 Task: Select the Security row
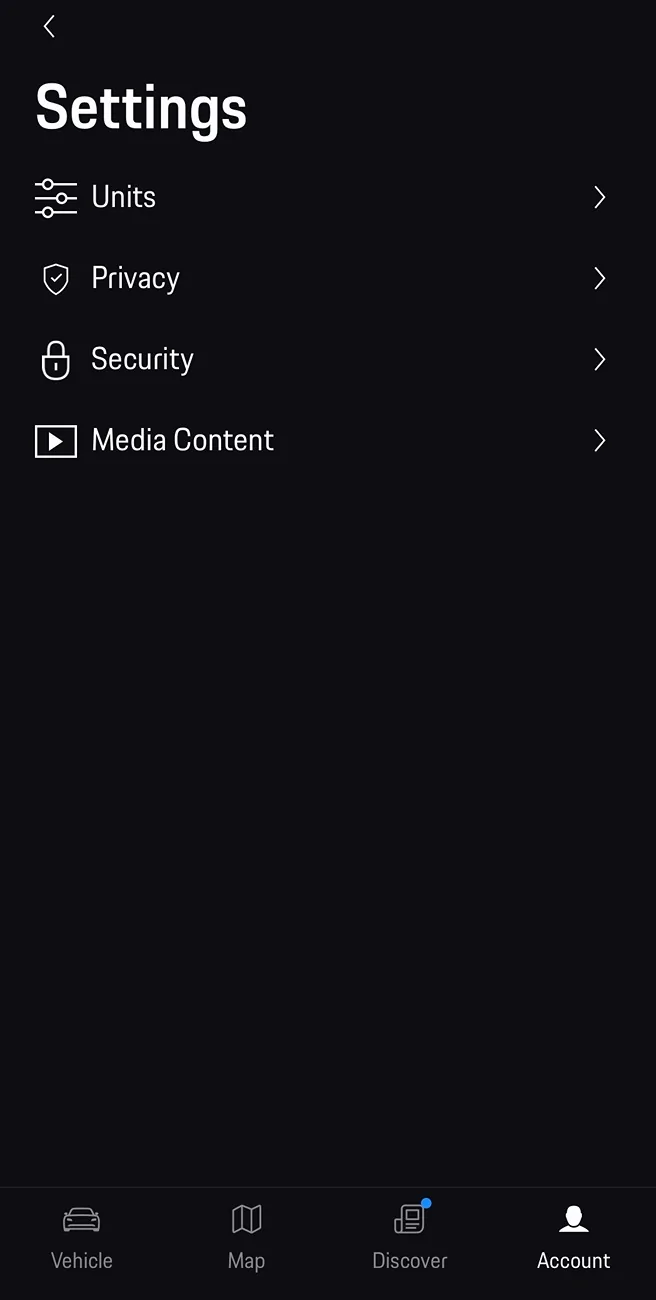point(320,359)
